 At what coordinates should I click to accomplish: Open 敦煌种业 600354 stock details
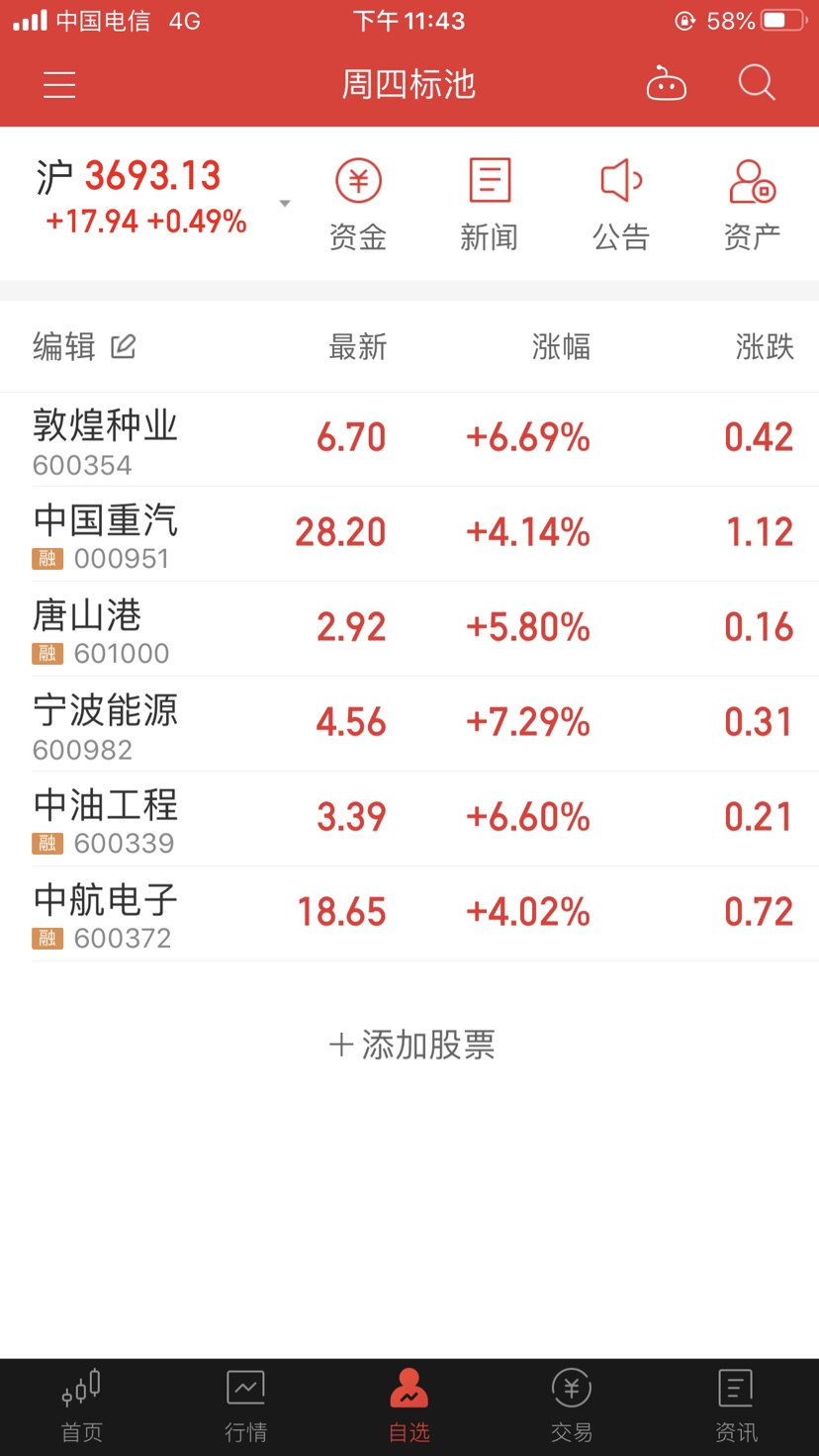[x=409, y=440]
